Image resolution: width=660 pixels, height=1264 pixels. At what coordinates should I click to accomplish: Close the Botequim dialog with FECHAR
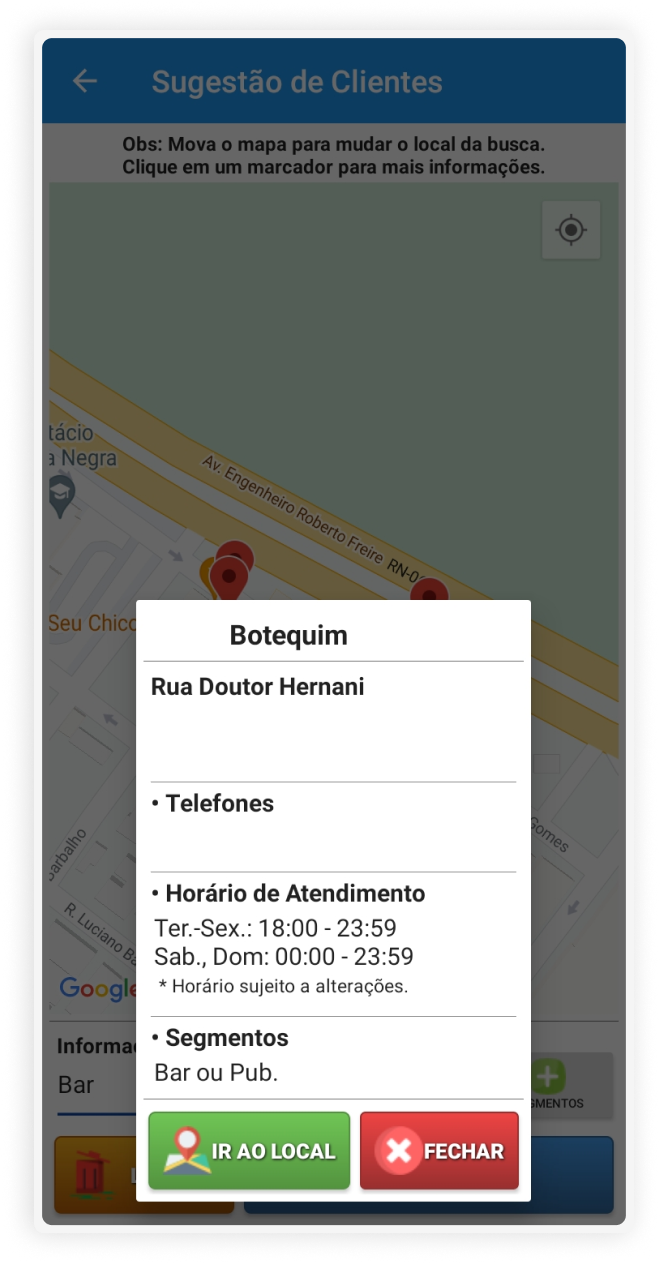439,1151
